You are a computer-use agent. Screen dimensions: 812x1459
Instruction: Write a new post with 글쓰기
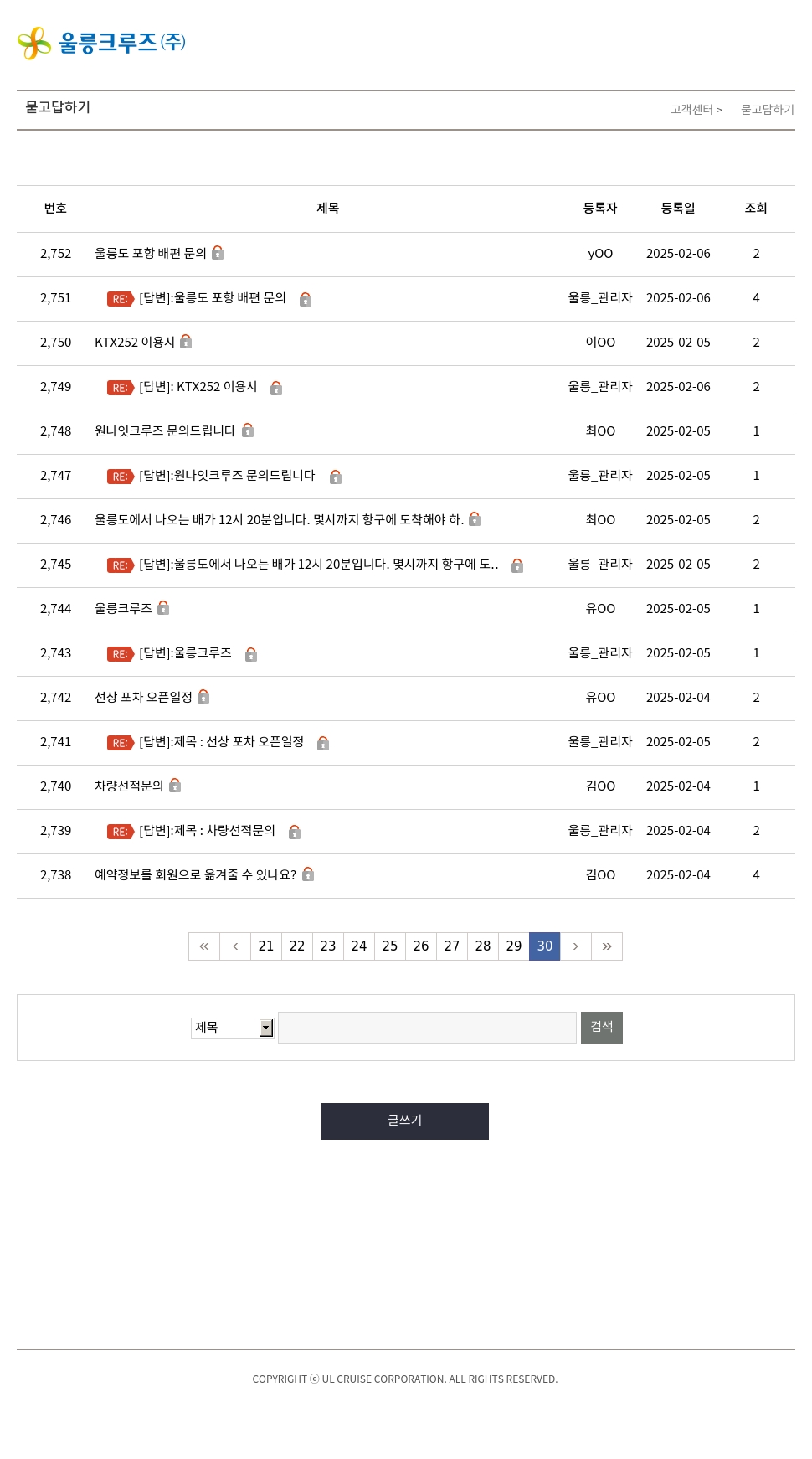(405, 1121)
